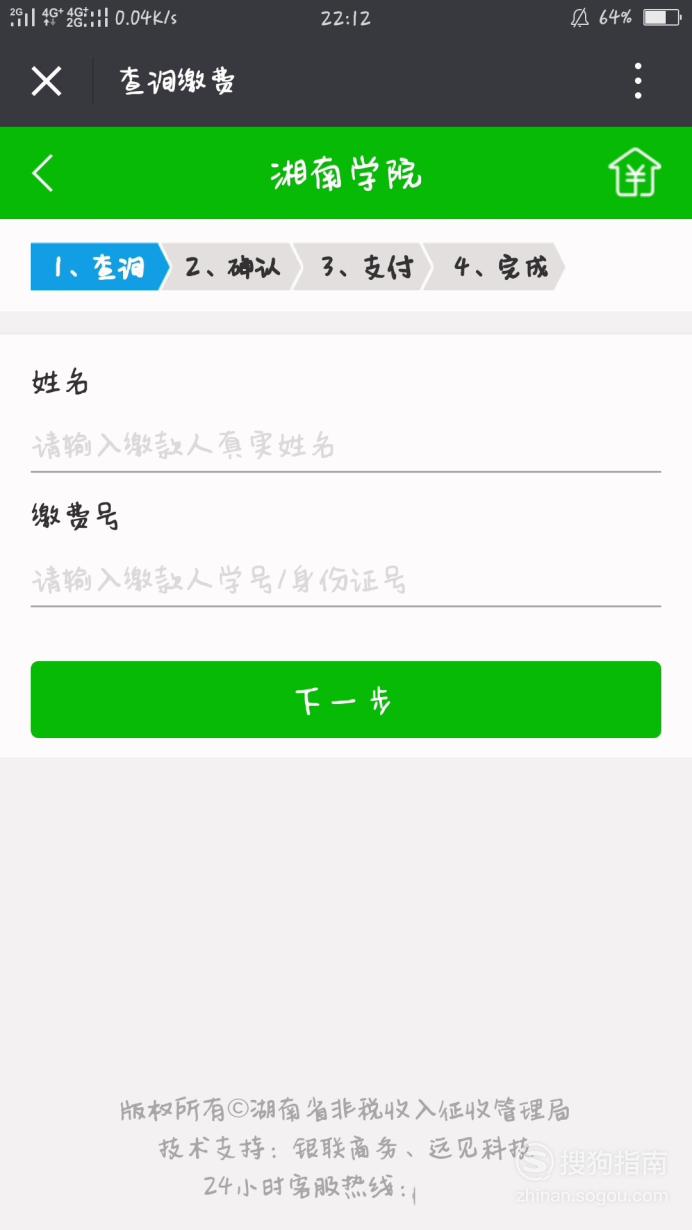Go back using the green header arrow
Screen dimensions: 692x1230
coord(43,173)
